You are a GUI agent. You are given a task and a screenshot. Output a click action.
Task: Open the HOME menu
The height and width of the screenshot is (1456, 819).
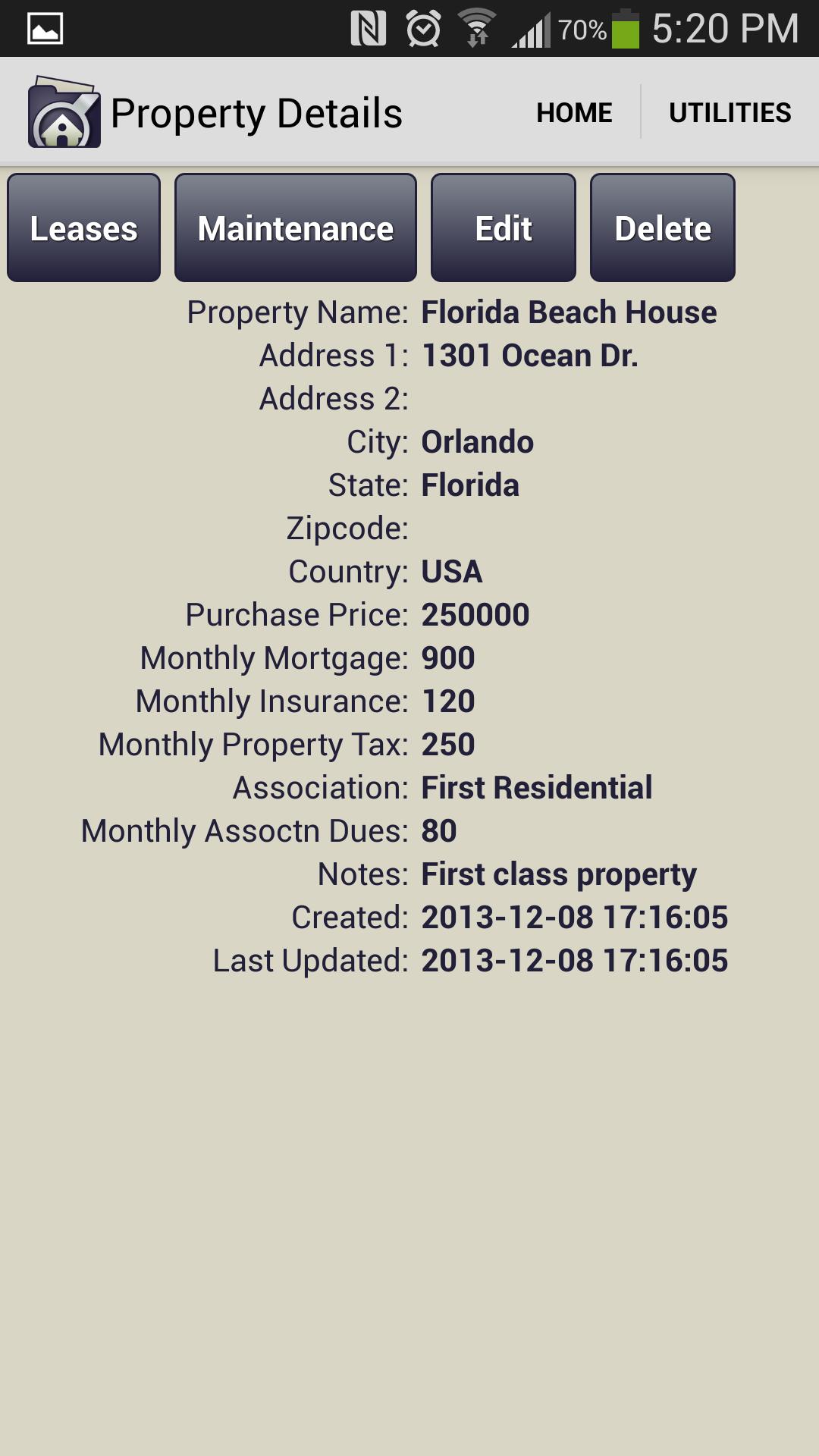(575, 112)
